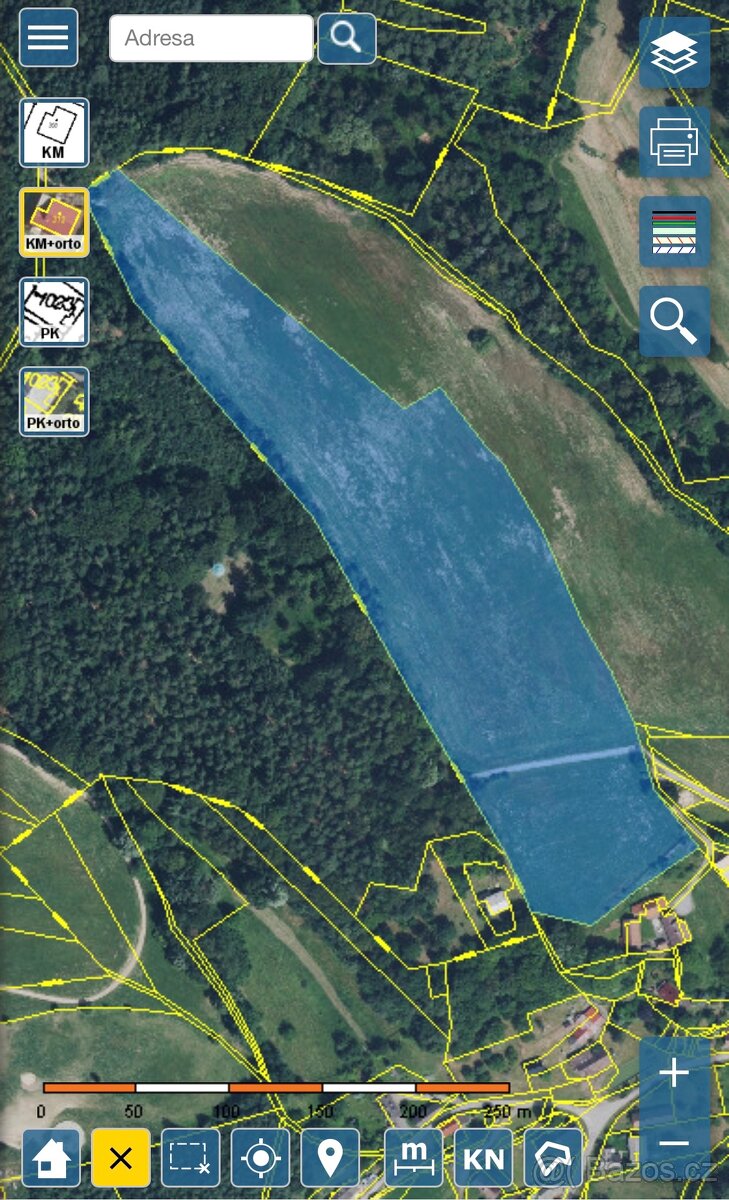Run the address search

(x=346, y=38)
